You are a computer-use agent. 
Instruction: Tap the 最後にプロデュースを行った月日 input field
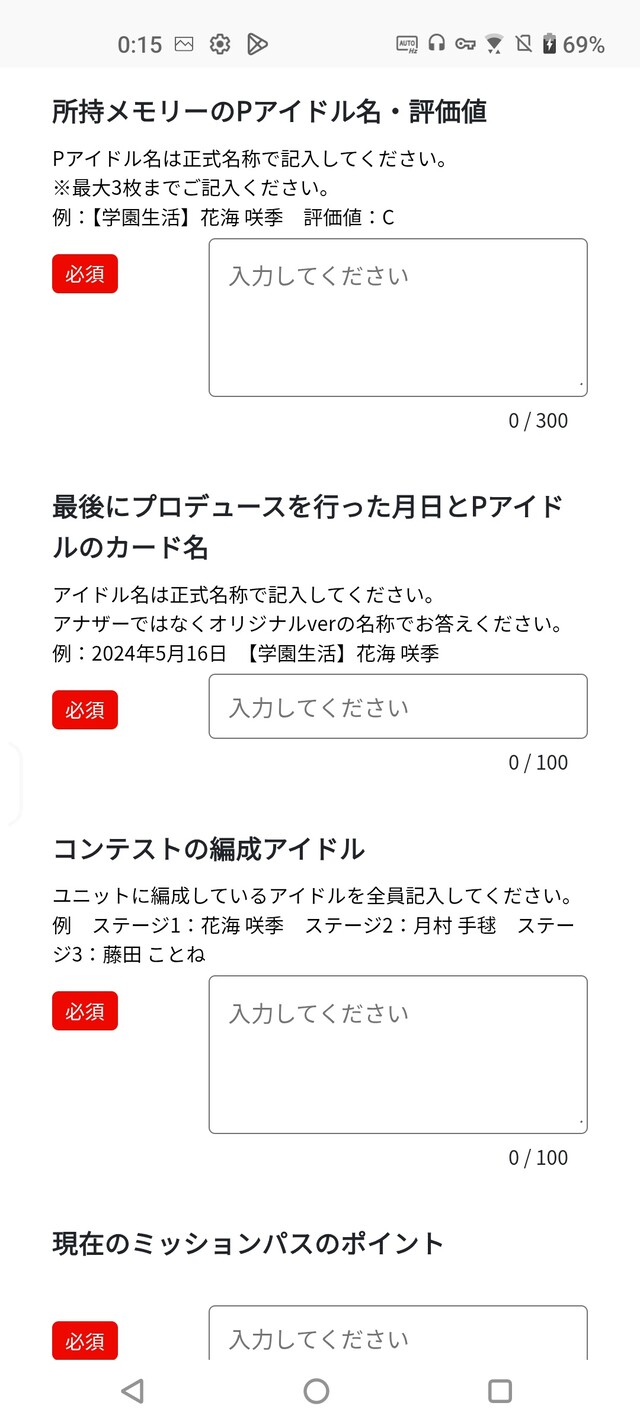coord(398,707)
